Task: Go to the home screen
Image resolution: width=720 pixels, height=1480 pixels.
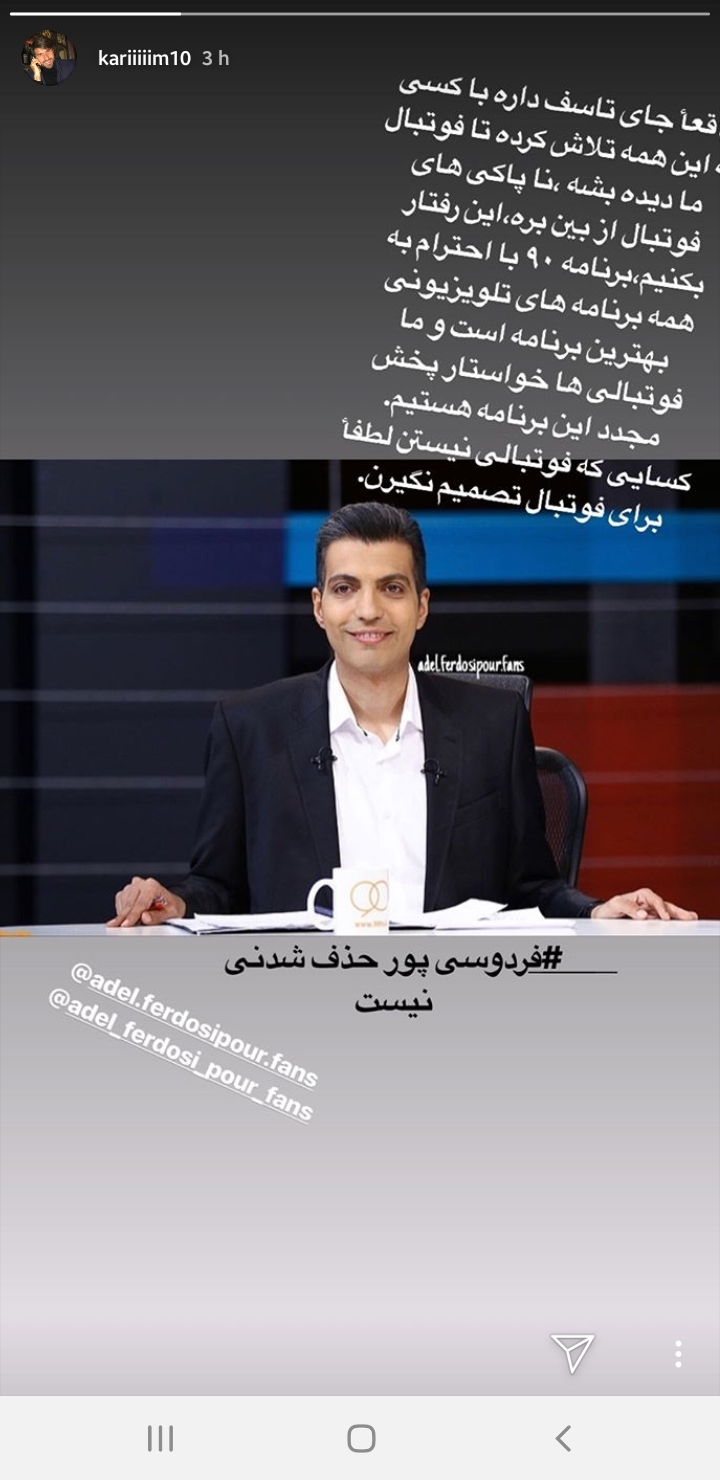Action: pyautogui.click(x=360, y=1438)
